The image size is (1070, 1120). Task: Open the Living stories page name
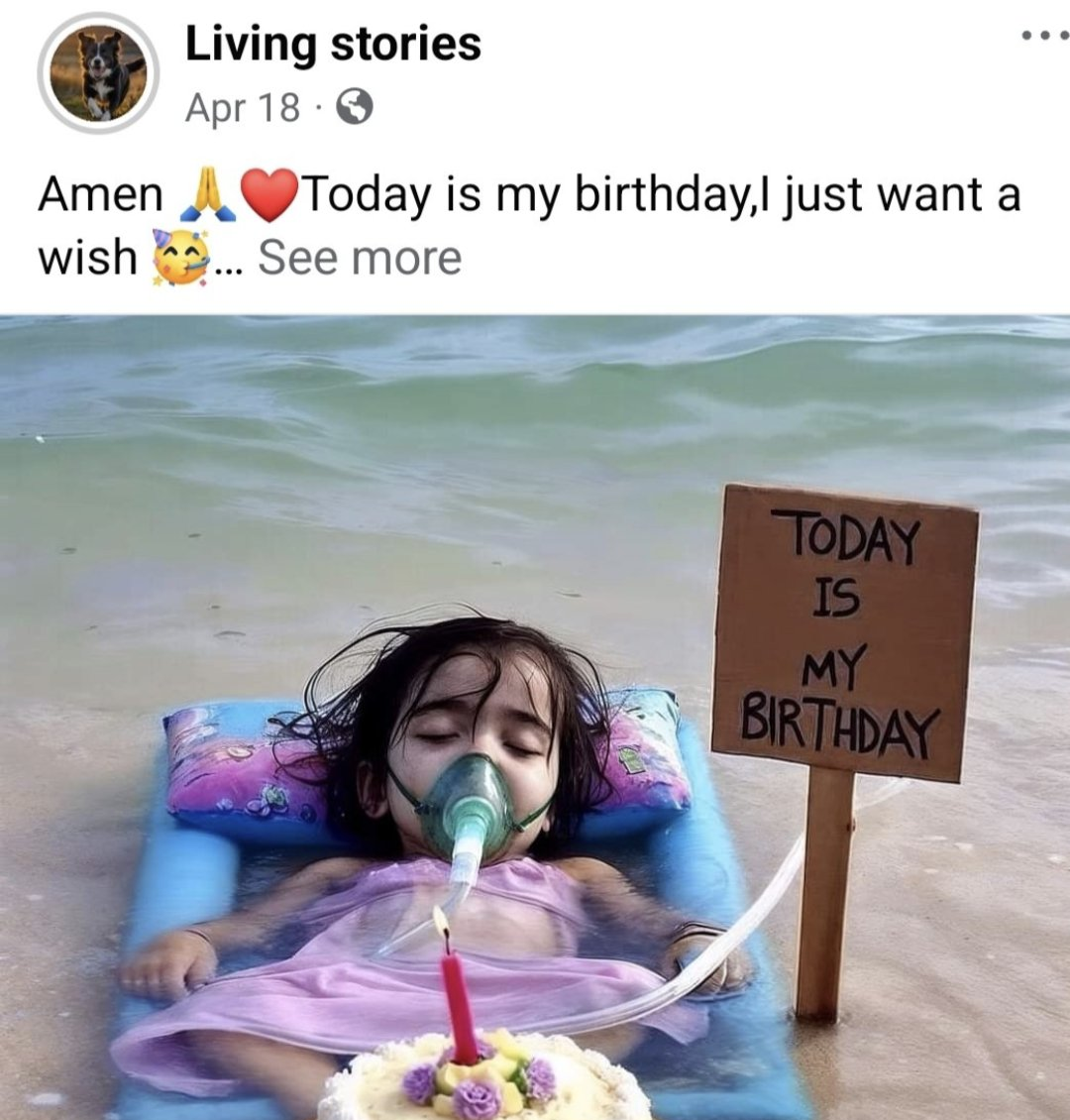[x=333, y=44]
